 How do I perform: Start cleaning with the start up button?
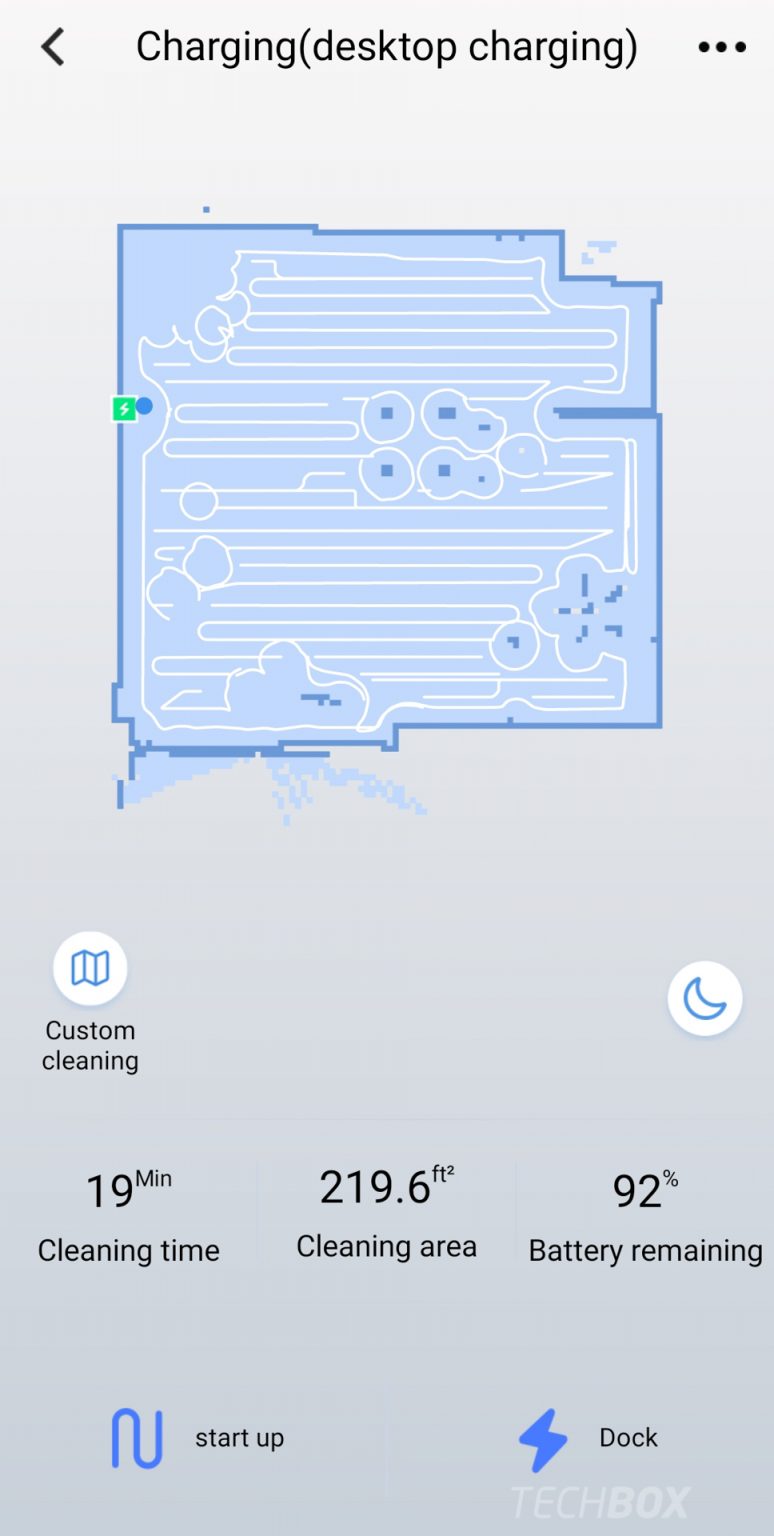coord(197,1438)
